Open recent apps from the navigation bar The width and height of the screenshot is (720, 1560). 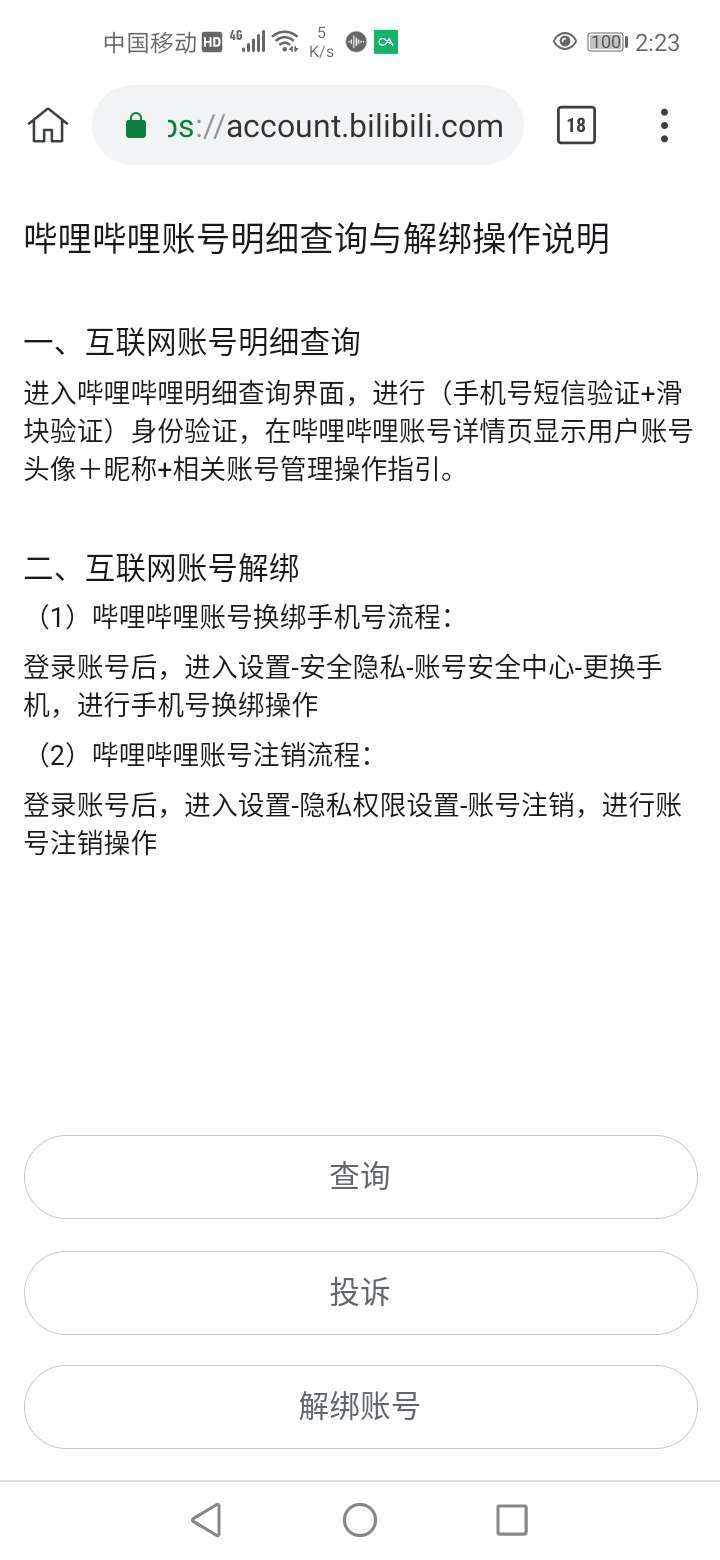pyautogui.click(x=512, y=1520)
